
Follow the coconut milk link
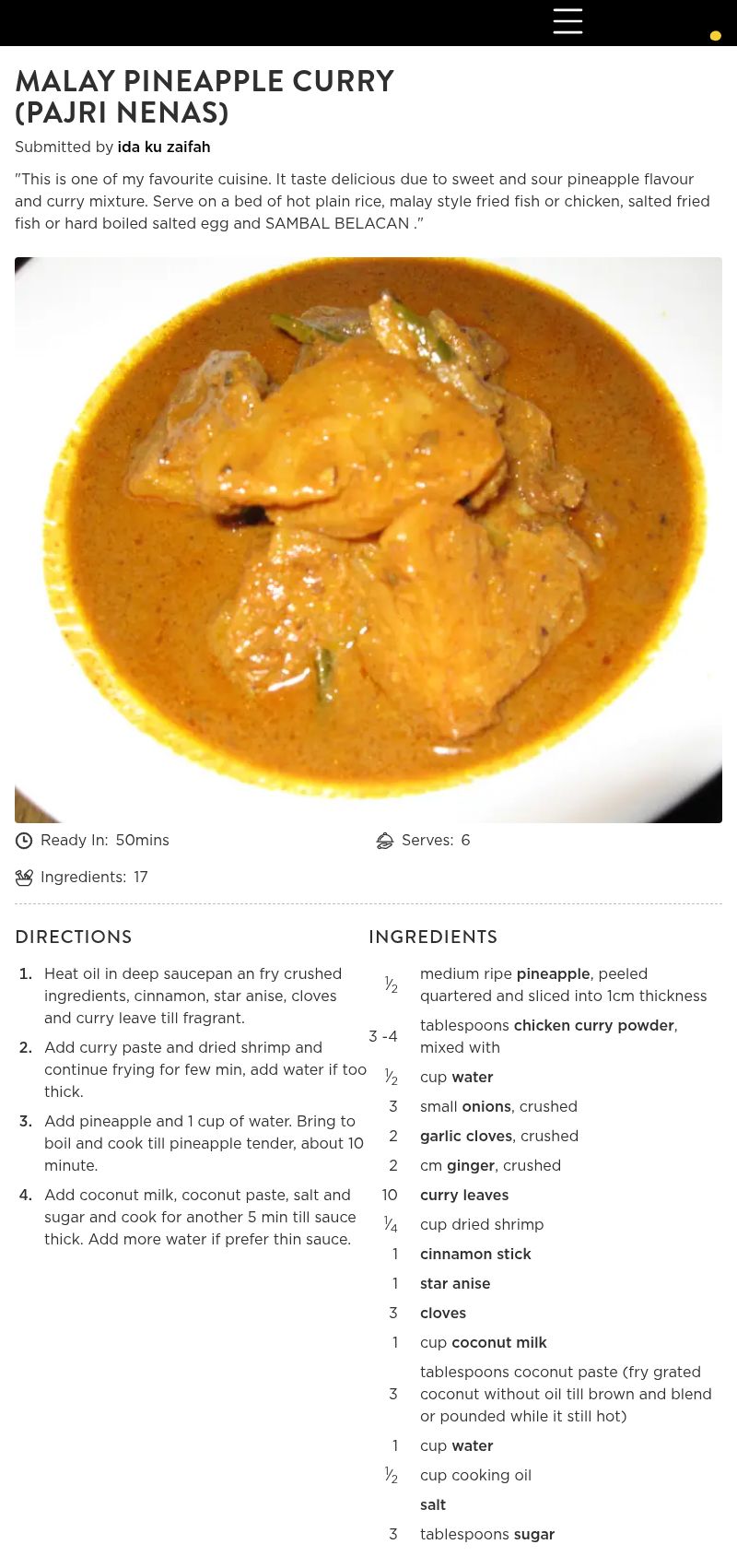tap(499, 1342)
